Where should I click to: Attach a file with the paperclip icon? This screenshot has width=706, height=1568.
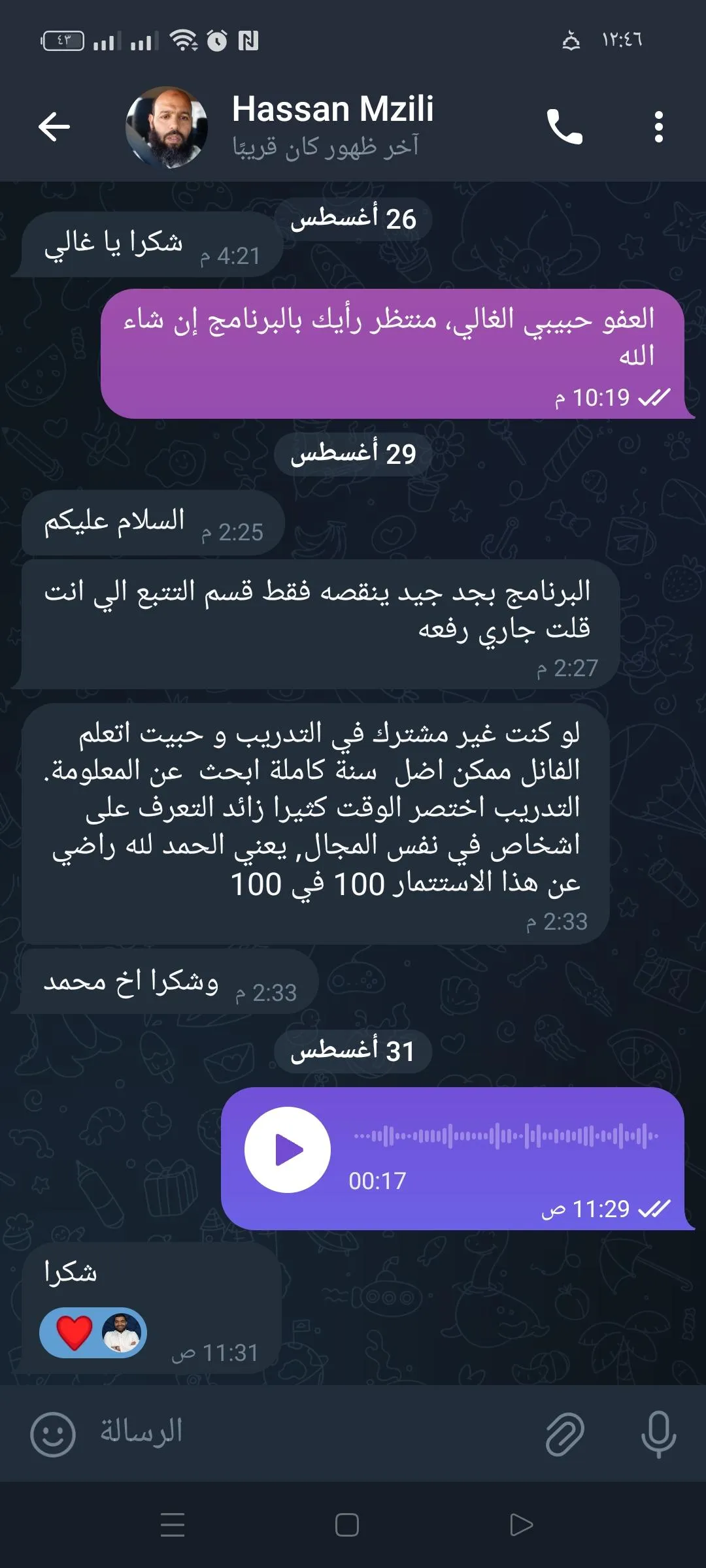tap(564, 1434)
